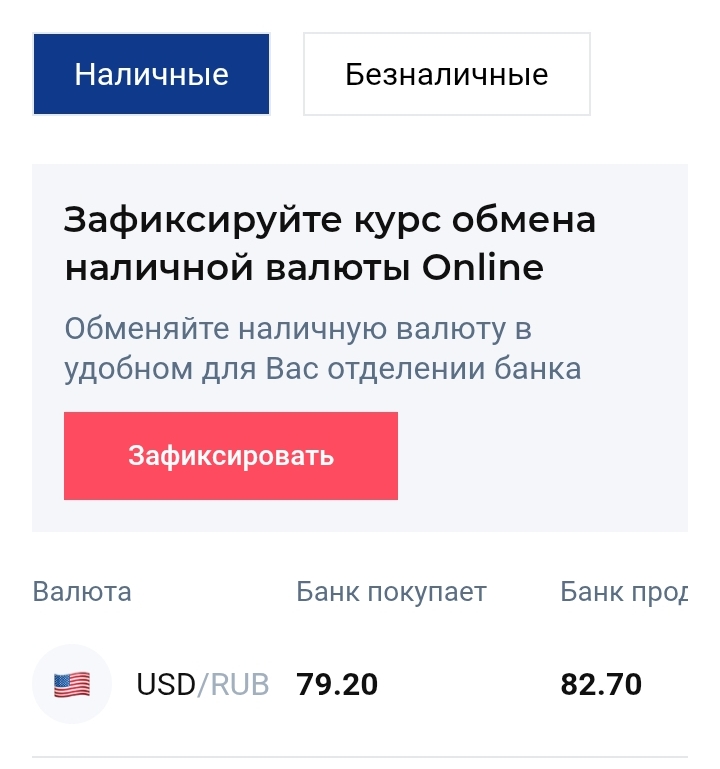The width and height of the screenshot is (720, 769).
Task: Tap the Зафиксировать button
Action: pyautogui.click(x=231, y=456)
